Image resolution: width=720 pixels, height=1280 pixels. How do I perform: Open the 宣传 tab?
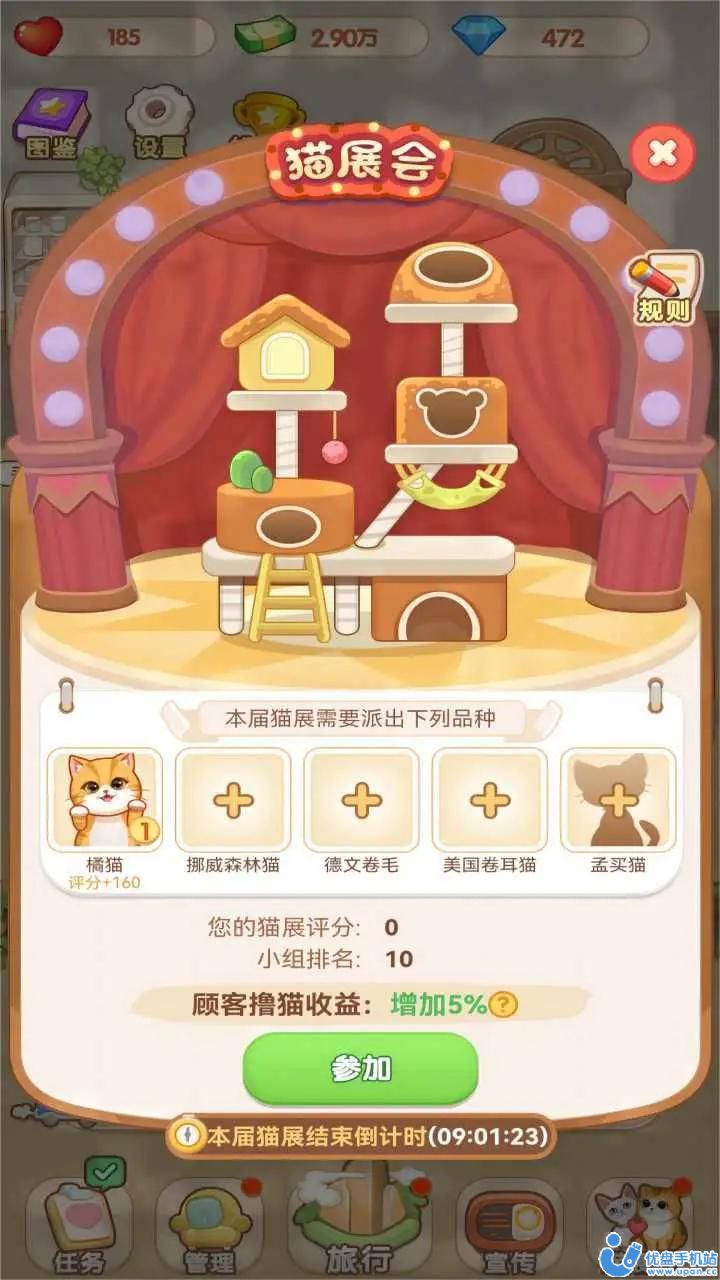click(508, 1225)
